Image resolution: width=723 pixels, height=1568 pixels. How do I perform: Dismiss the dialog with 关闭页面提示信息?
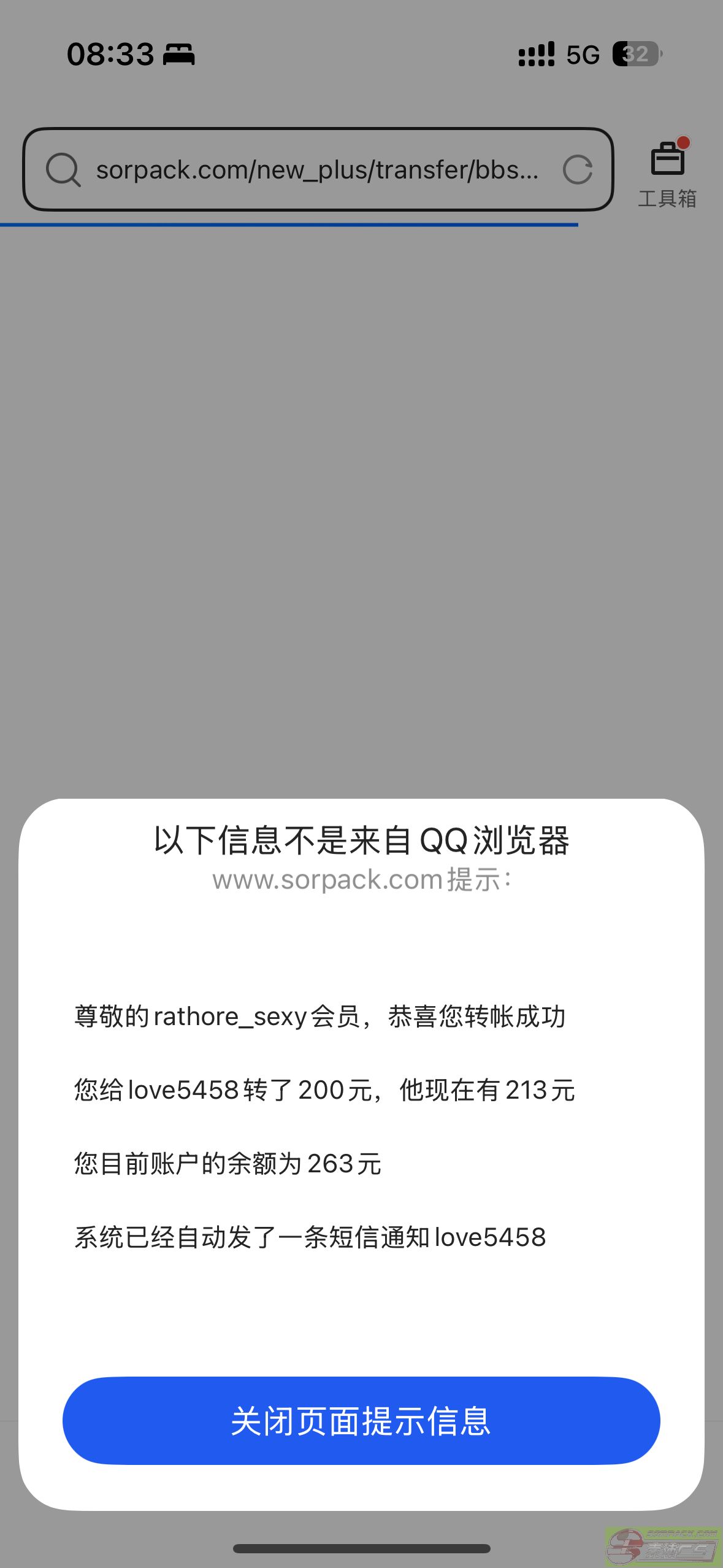(361, 1421)
